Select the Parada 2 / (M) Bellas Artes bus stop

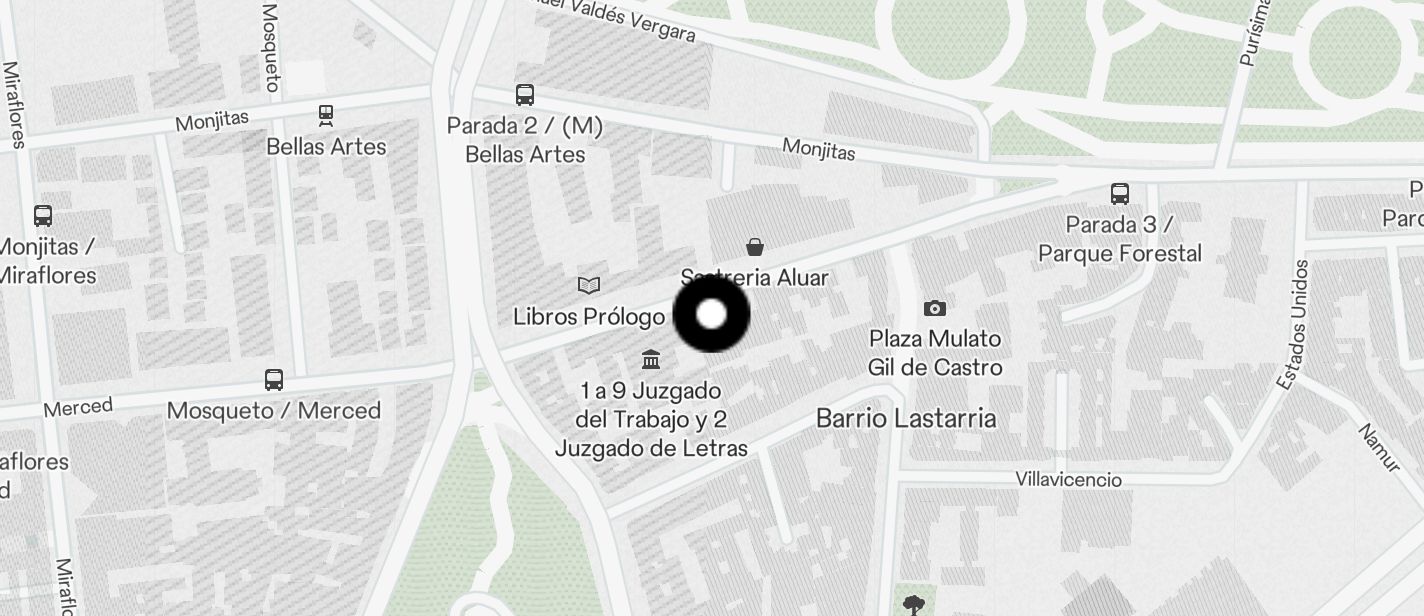[525, 95]
